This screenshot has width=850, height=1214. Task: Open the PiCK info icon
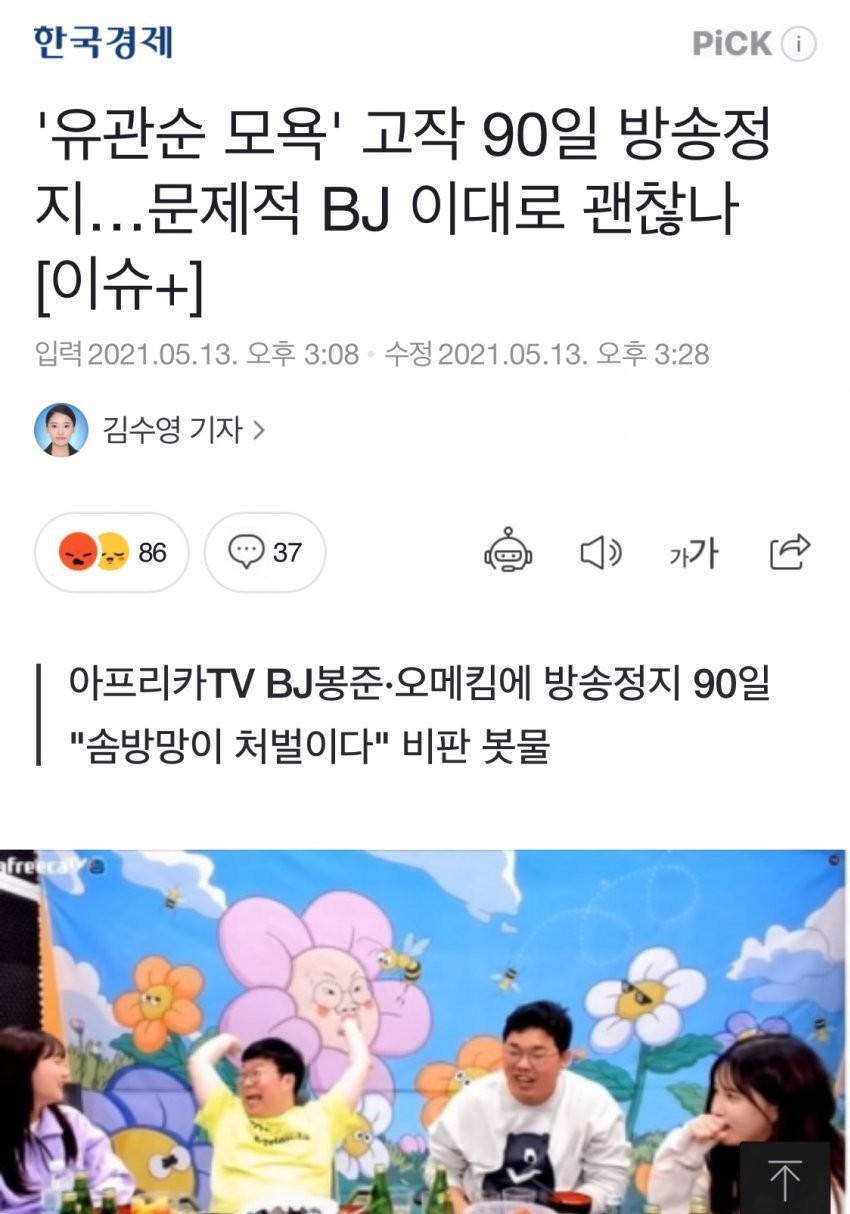coord(798,44)
